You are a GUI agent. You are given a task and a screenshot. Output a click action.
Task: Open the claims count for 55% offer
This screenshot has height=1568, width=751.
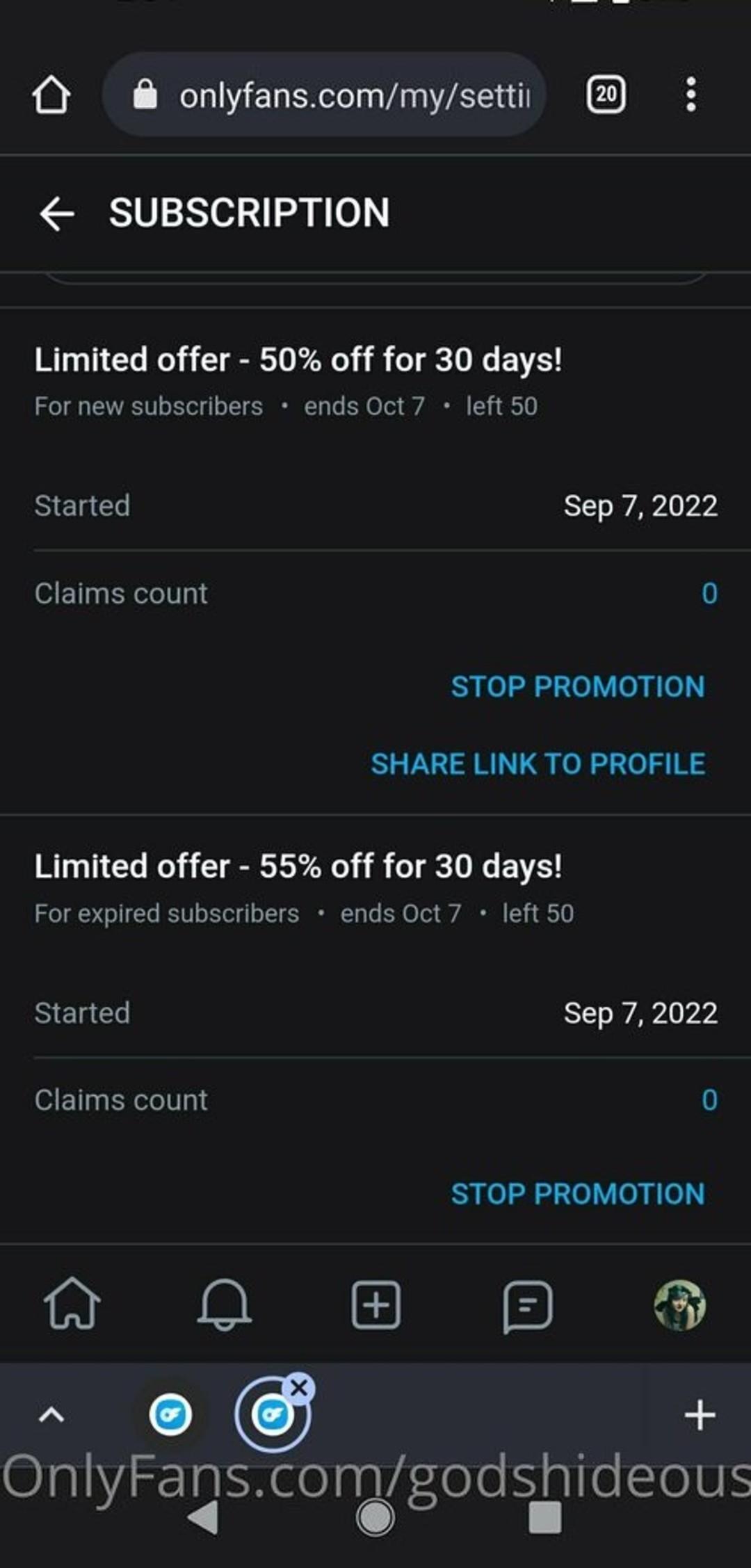pos(709,1100)
